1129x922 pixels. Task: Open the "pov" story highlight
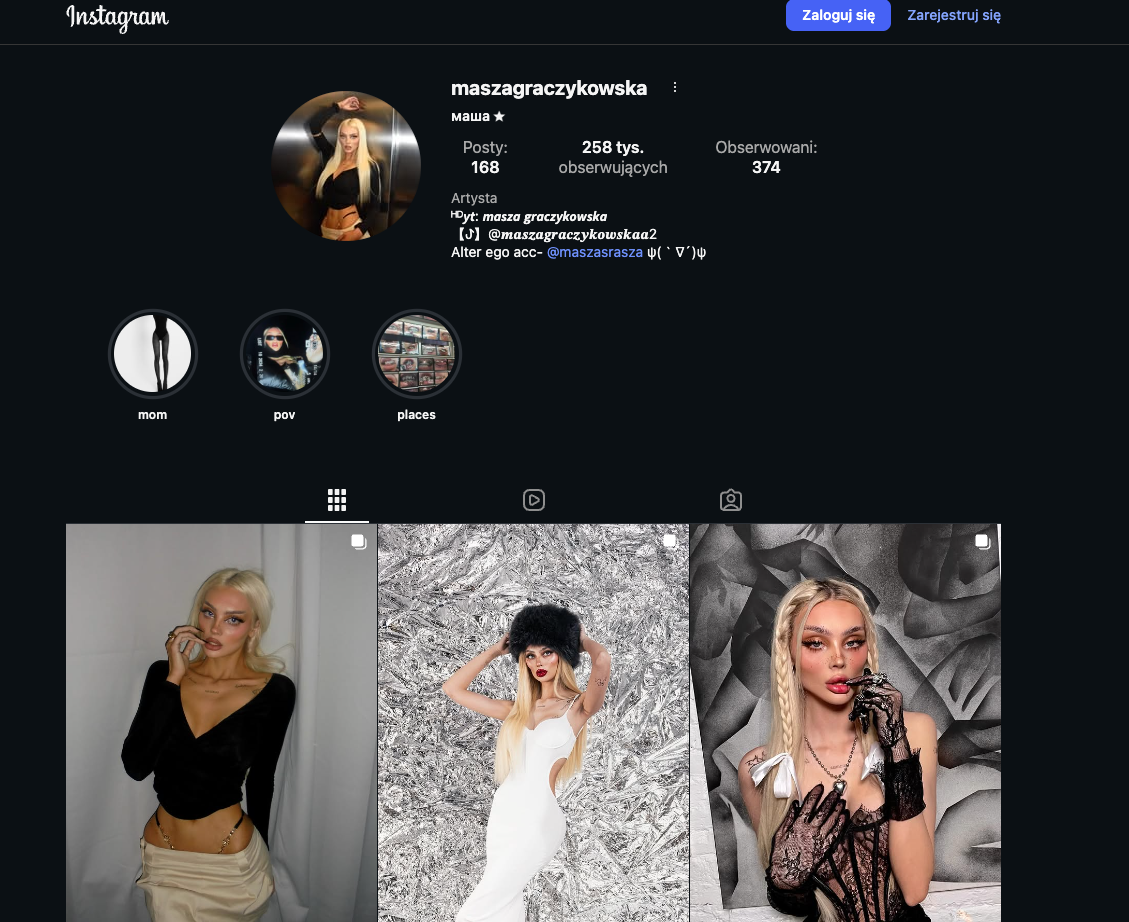point(285,354)
